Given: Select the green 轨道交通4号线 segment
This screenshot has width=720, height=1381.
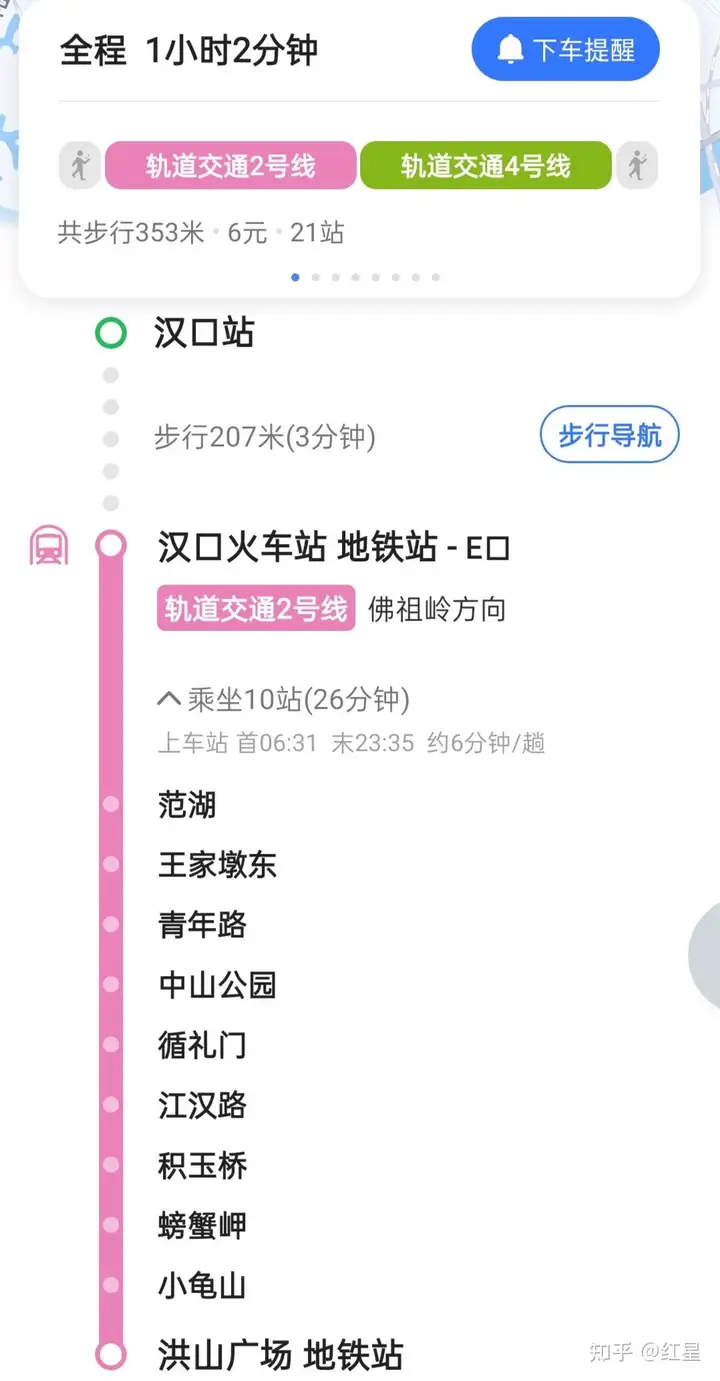Looking at the screenshot, I should (x=485, y=165).
